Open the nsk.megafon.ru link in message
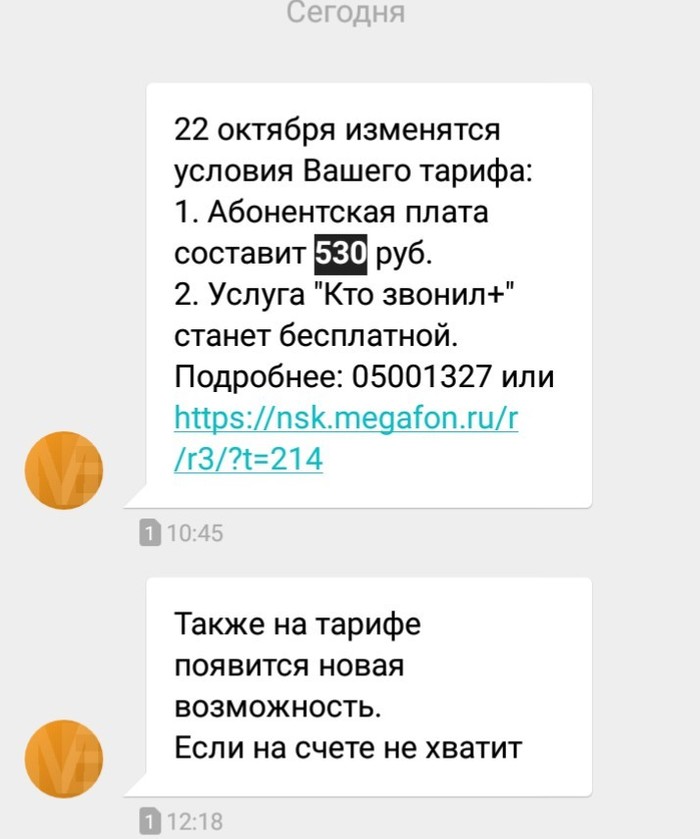This screenshot has height=839, width=700. [x=345, y=417]
